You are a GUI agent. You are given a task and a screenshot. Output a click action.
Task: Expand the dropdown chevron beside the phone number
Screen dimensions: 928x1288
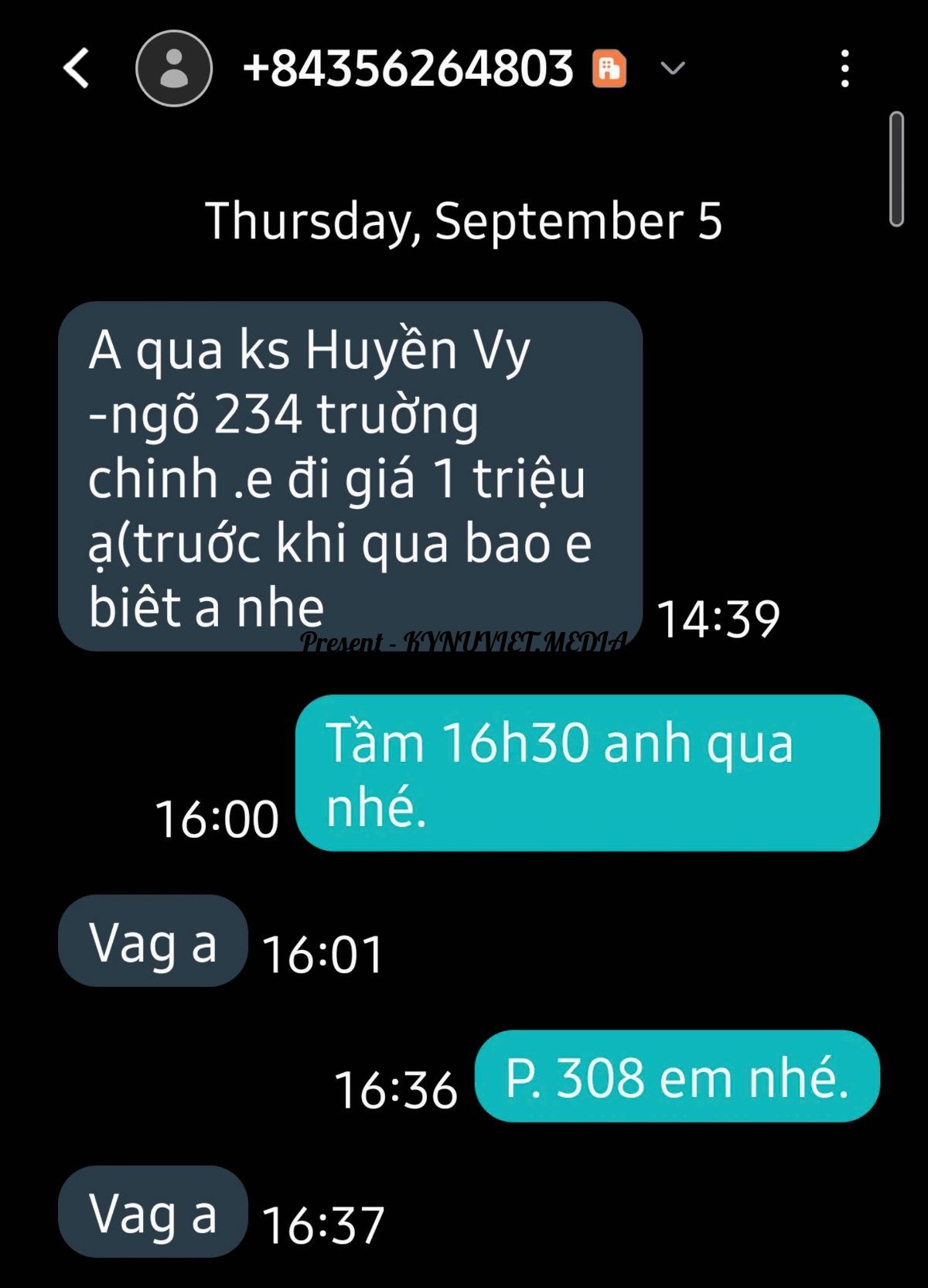pos(672,68)
